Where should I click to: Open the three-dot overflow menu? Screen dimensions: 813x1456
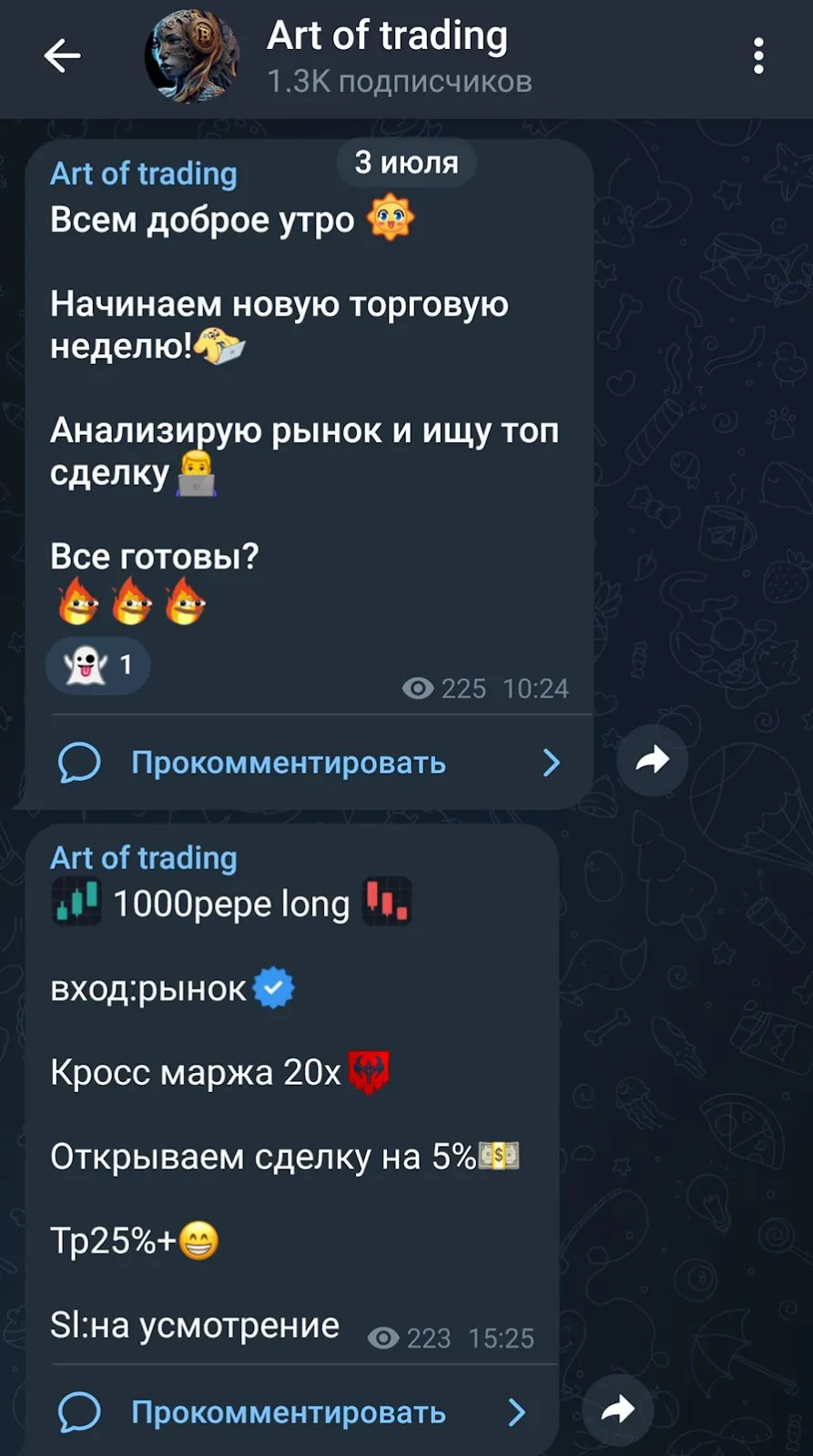[x=758, y=56]
